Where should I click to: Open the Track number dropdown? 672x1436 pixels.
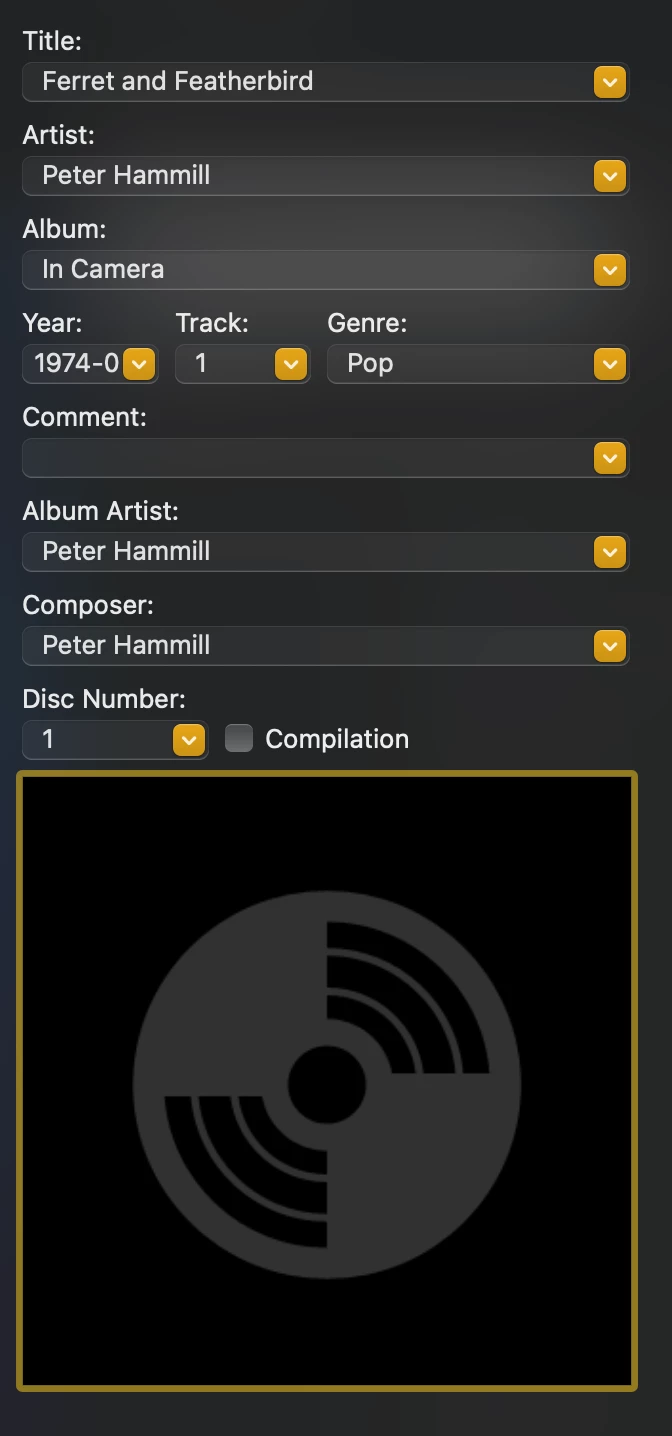[x=290, y=363]
